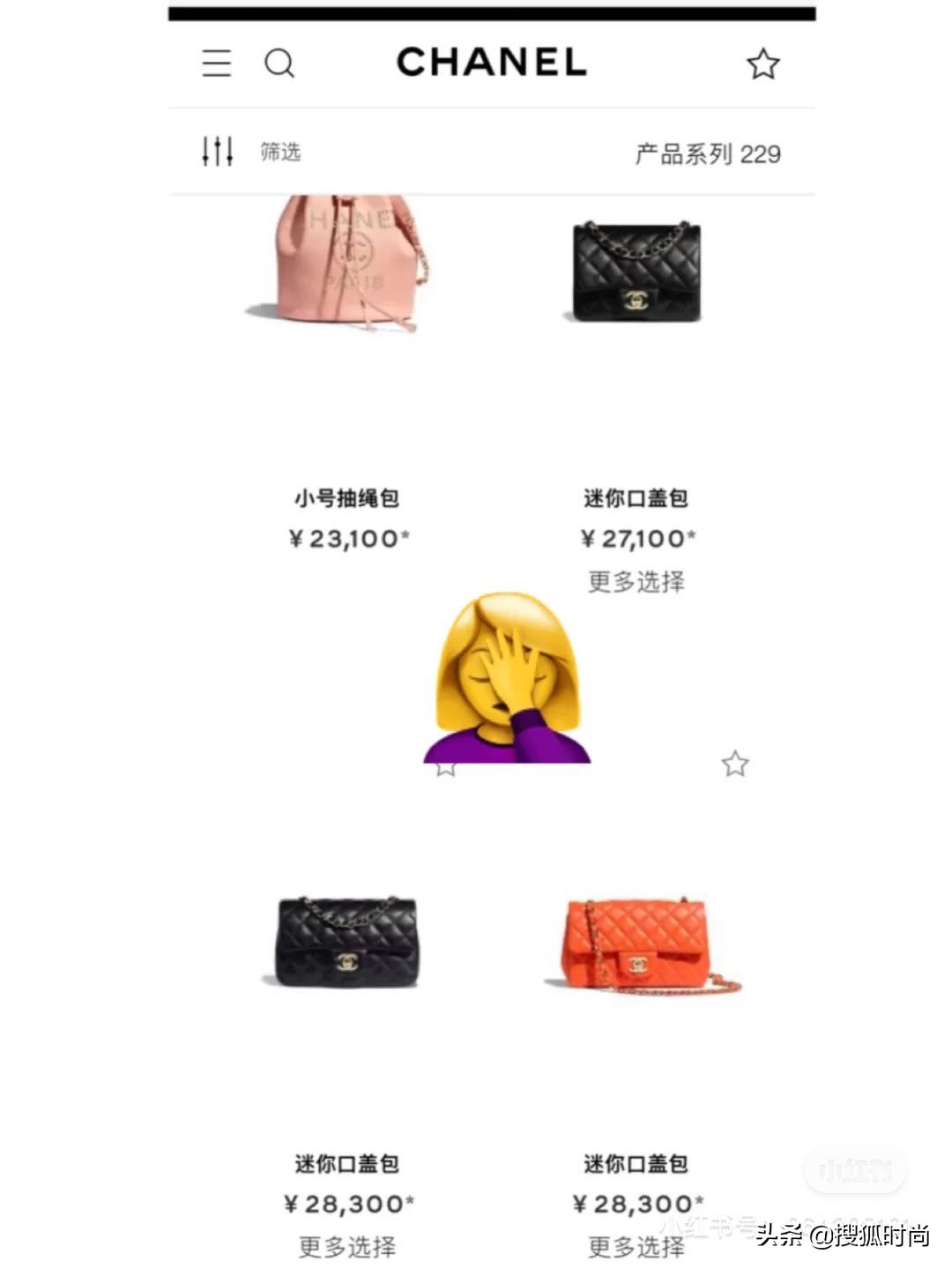Open the pink 小号抽绳包 product
The width and height of the screenshot is (952, 1269).
[346, 265]
